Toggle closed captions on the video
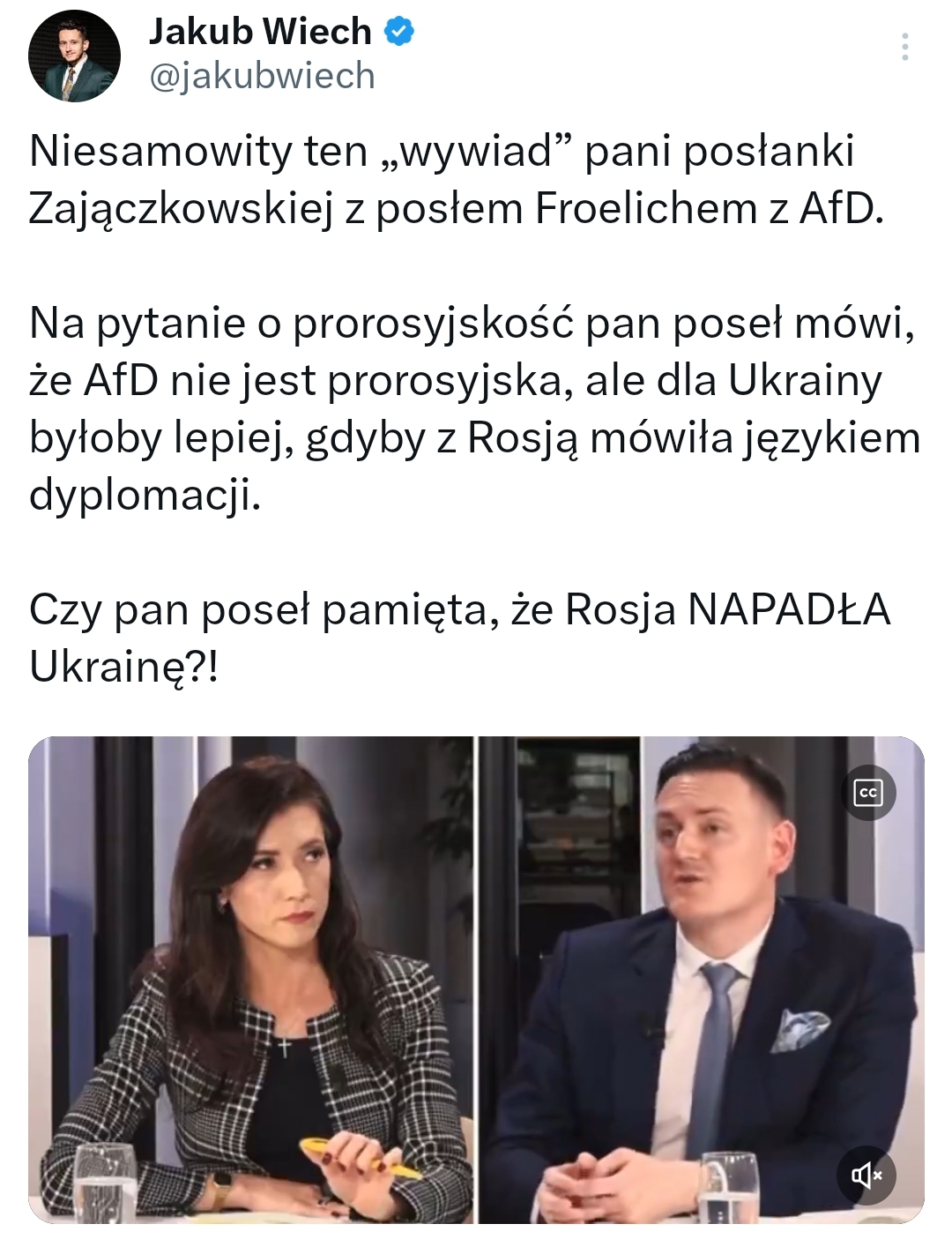Screen dimensions: 952x1239 tap(868, 793)
